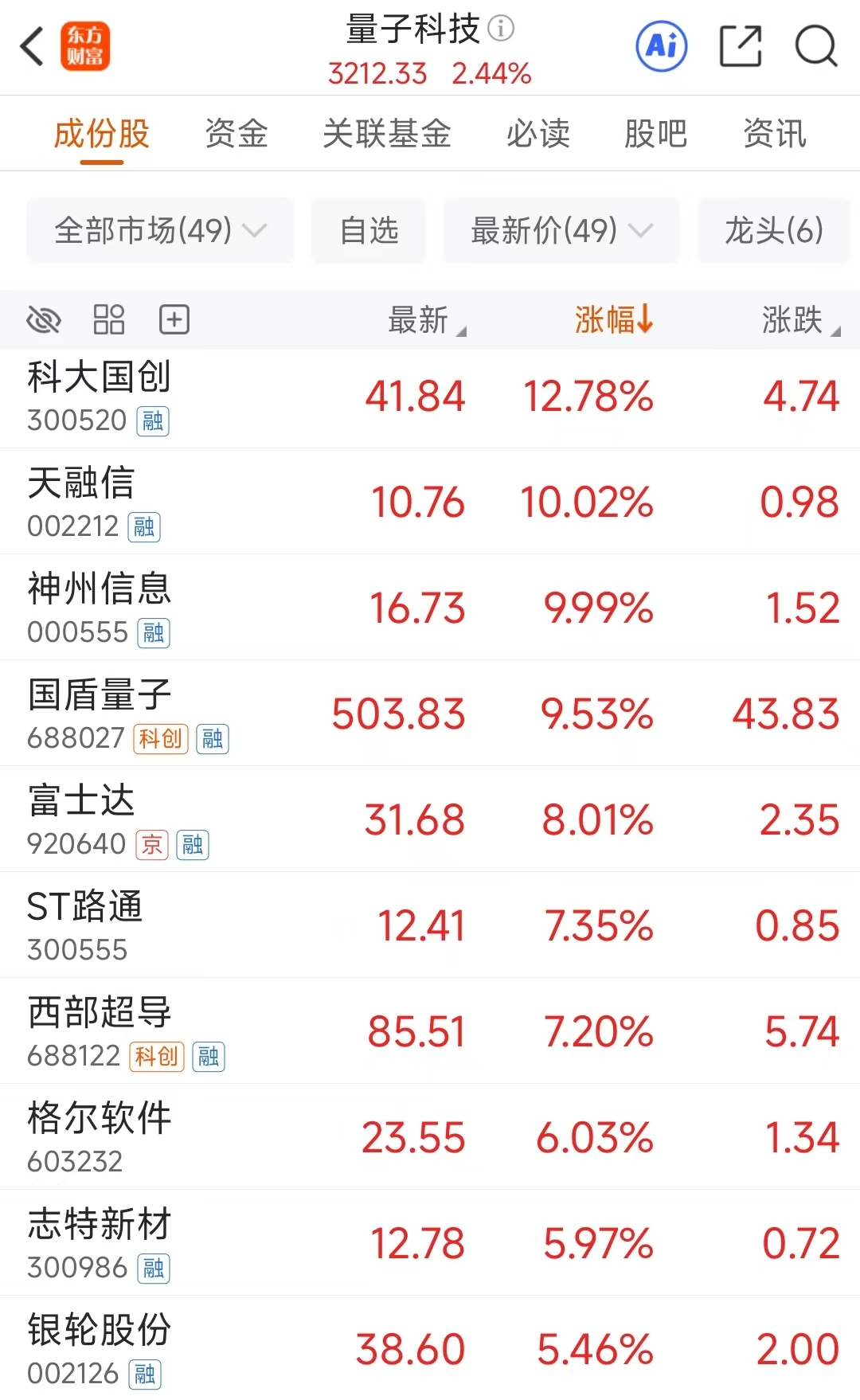Open 科大国创 stock details
The width and height of the screenshot is (860, 1400).
tap(100, 377)
